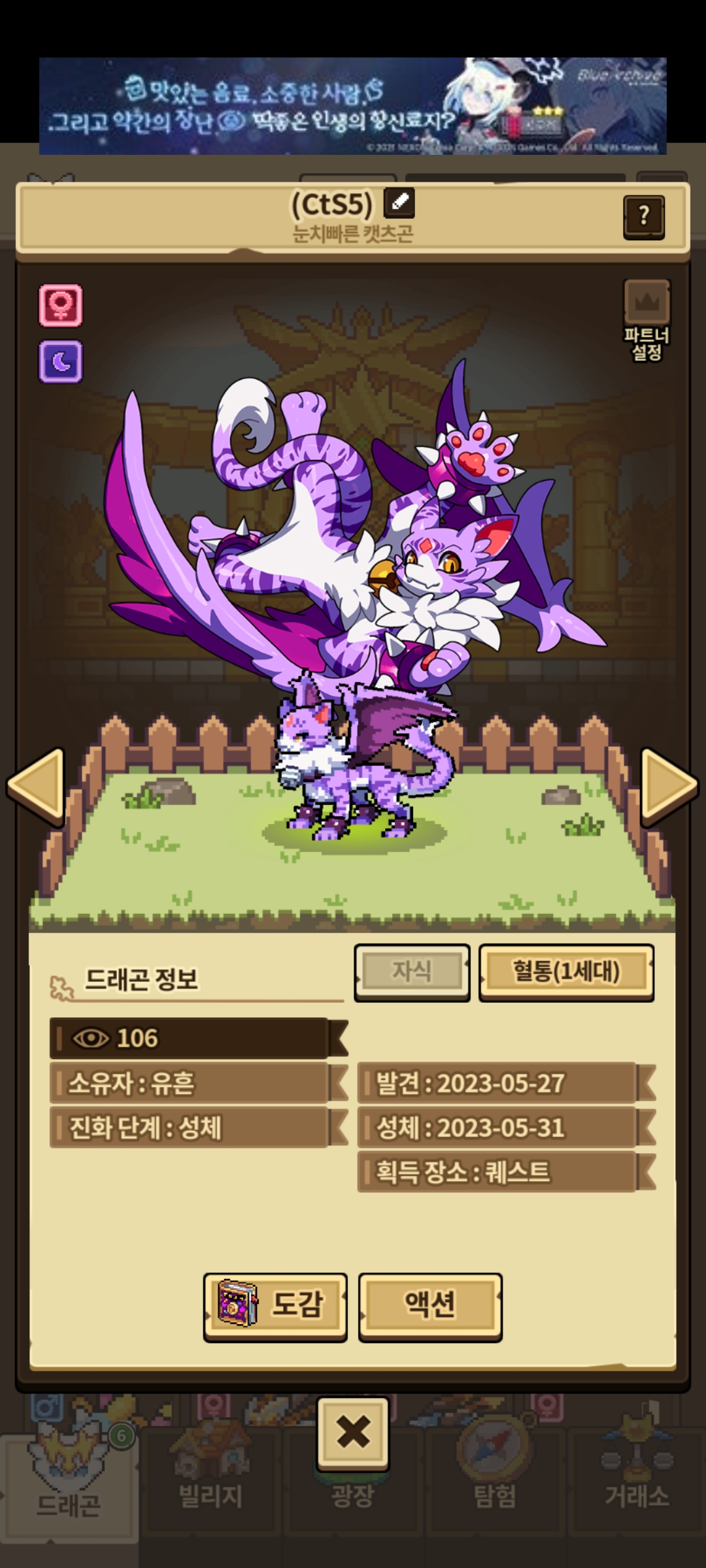Screen dimensions: 706x1568
Task: Open the 액션 action button
Action: 430,1306
